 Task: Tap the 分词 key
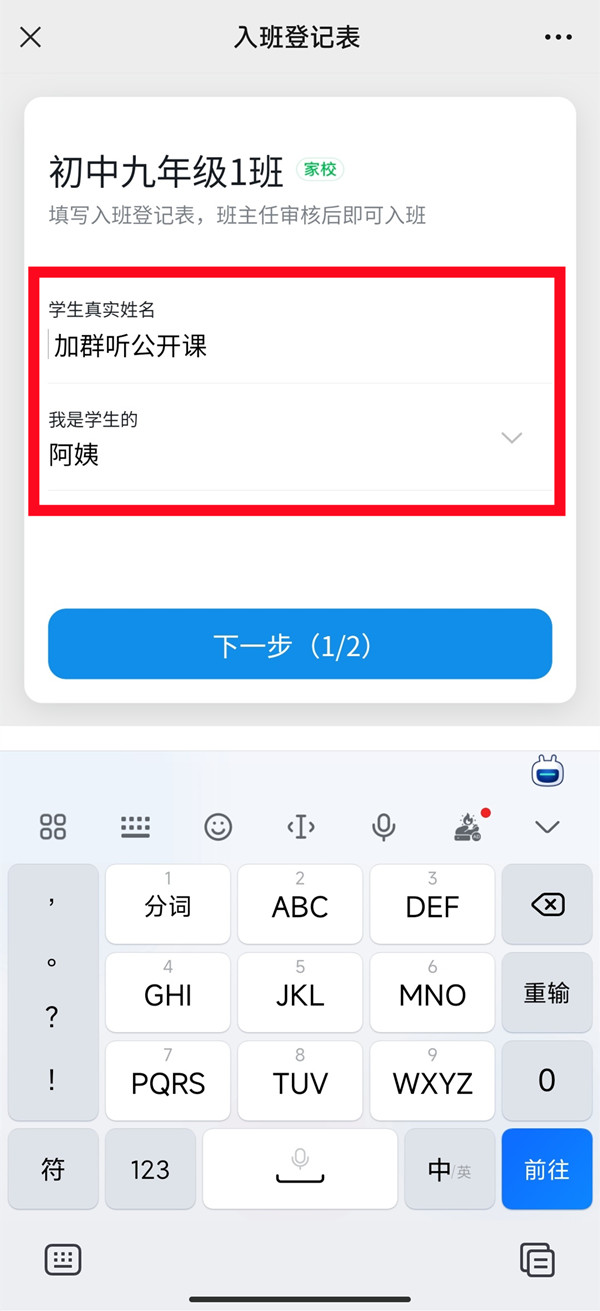168,905
